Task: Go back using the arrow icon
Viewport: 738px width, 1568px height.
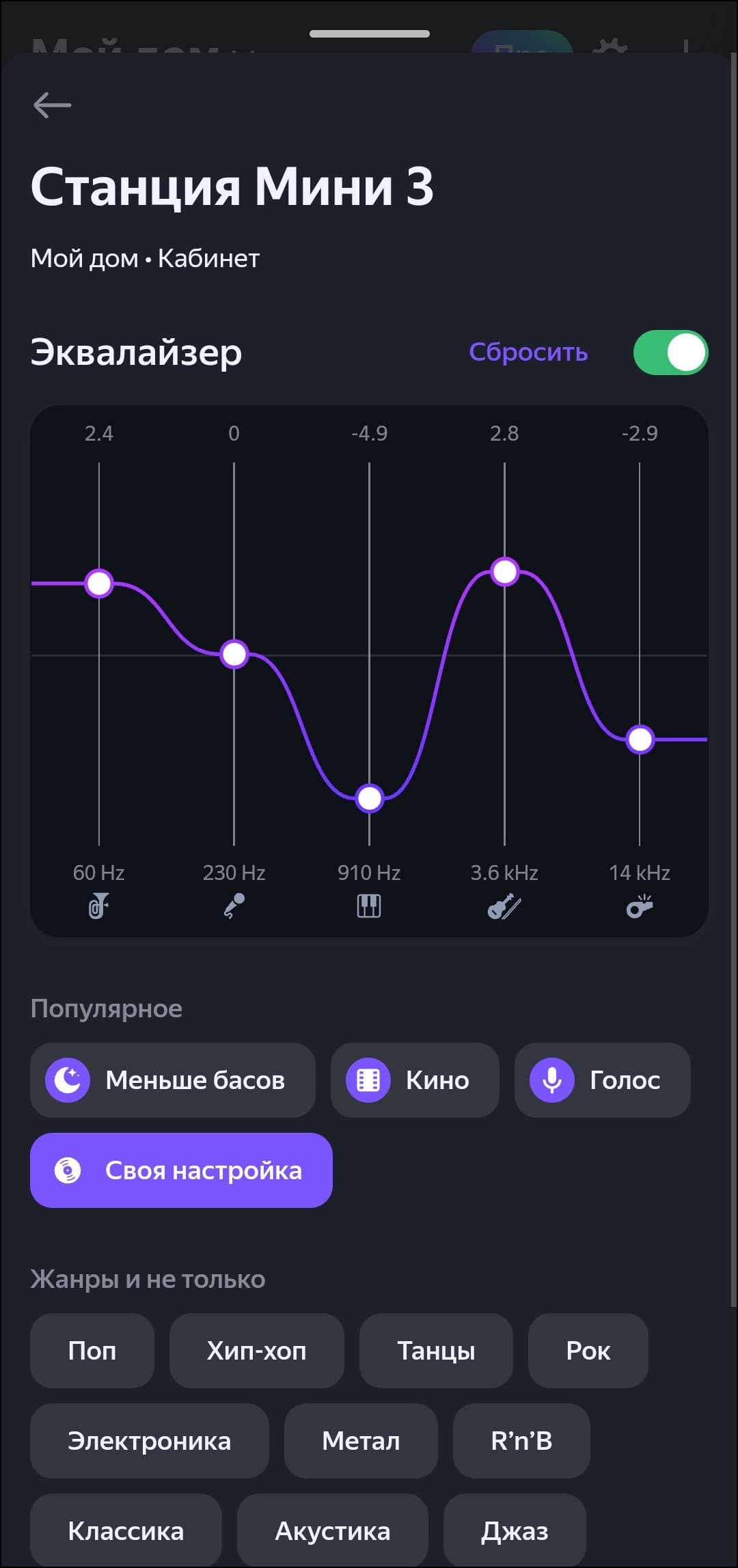Action: click(53, 105)
